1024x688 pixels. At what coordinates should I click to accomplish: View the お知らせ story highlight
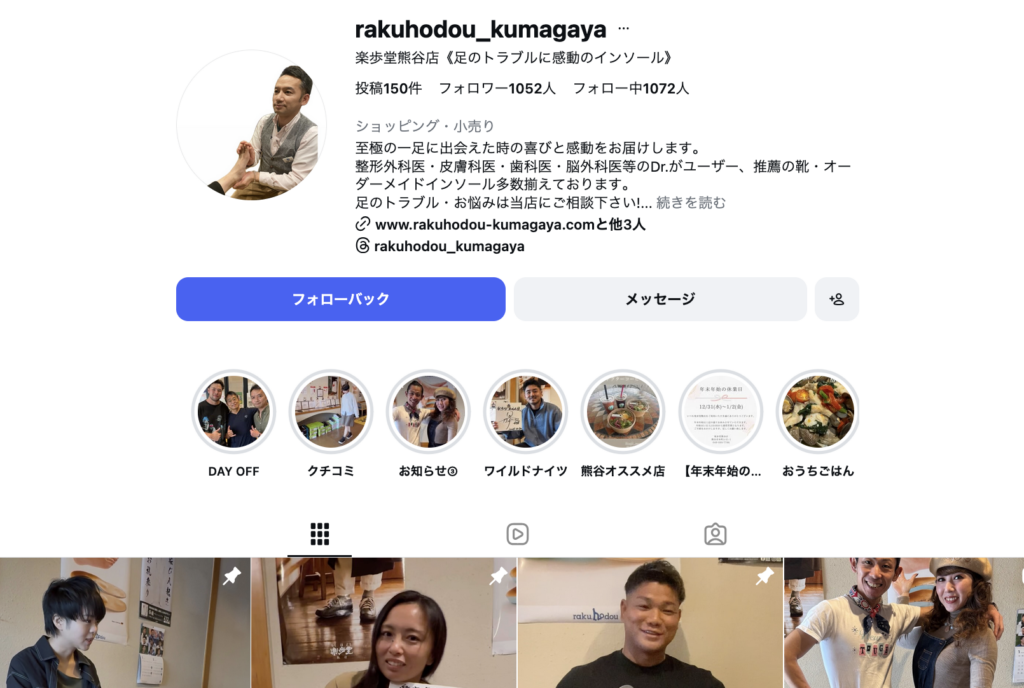(428, 412)
